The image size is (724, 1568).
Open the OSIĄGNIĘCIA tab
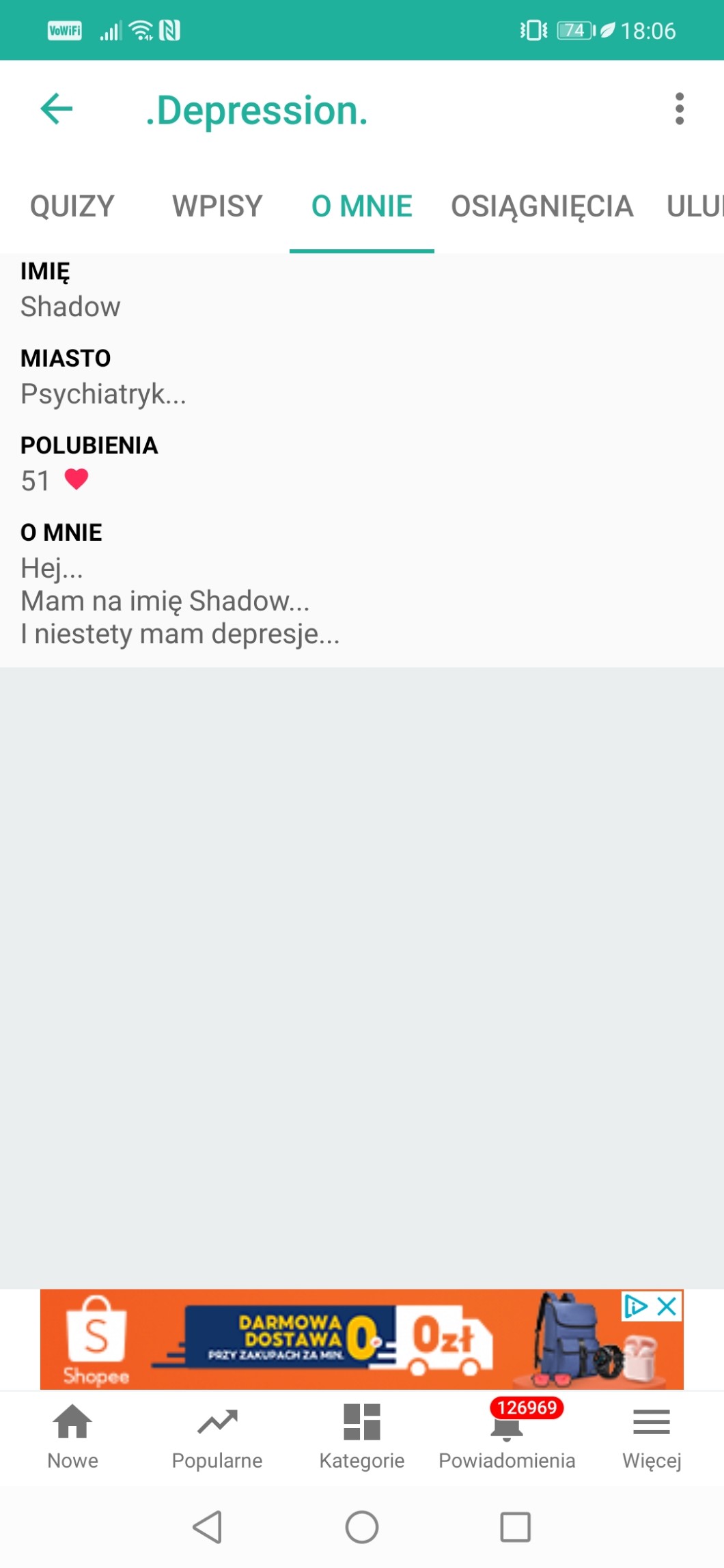point(542,206)
